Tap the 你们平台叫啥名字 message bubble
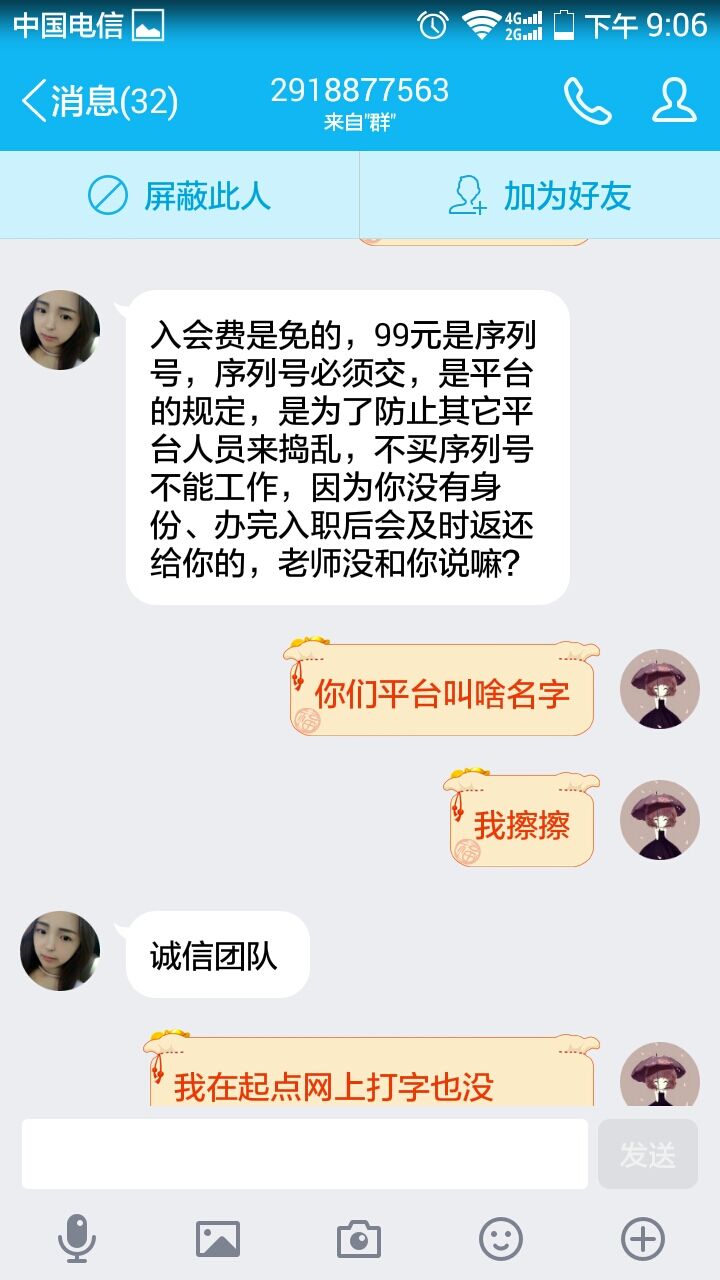The width and height of the screenshot is (720, 1280). coord(440,690)
